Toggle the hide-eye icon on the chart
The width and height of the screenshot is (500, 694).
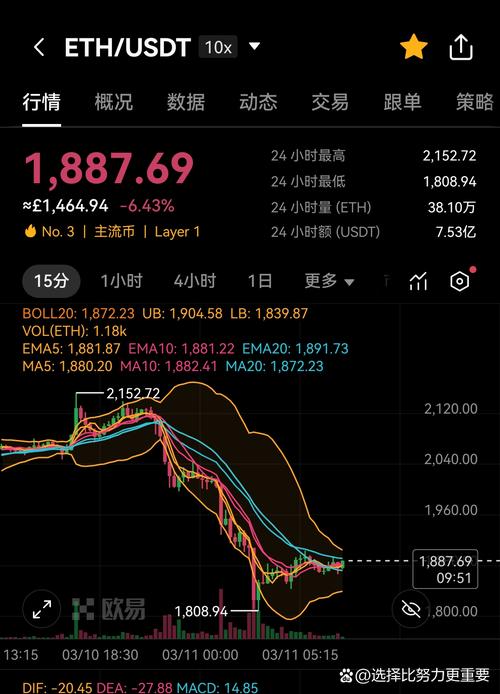click(411, 609)
